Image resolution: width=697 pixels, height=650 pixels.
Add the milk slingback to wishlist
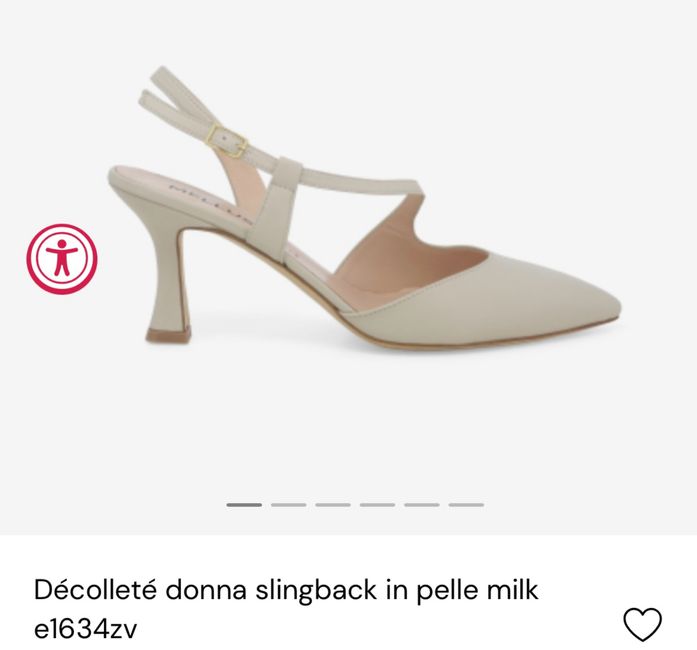(x=642, y=624)
